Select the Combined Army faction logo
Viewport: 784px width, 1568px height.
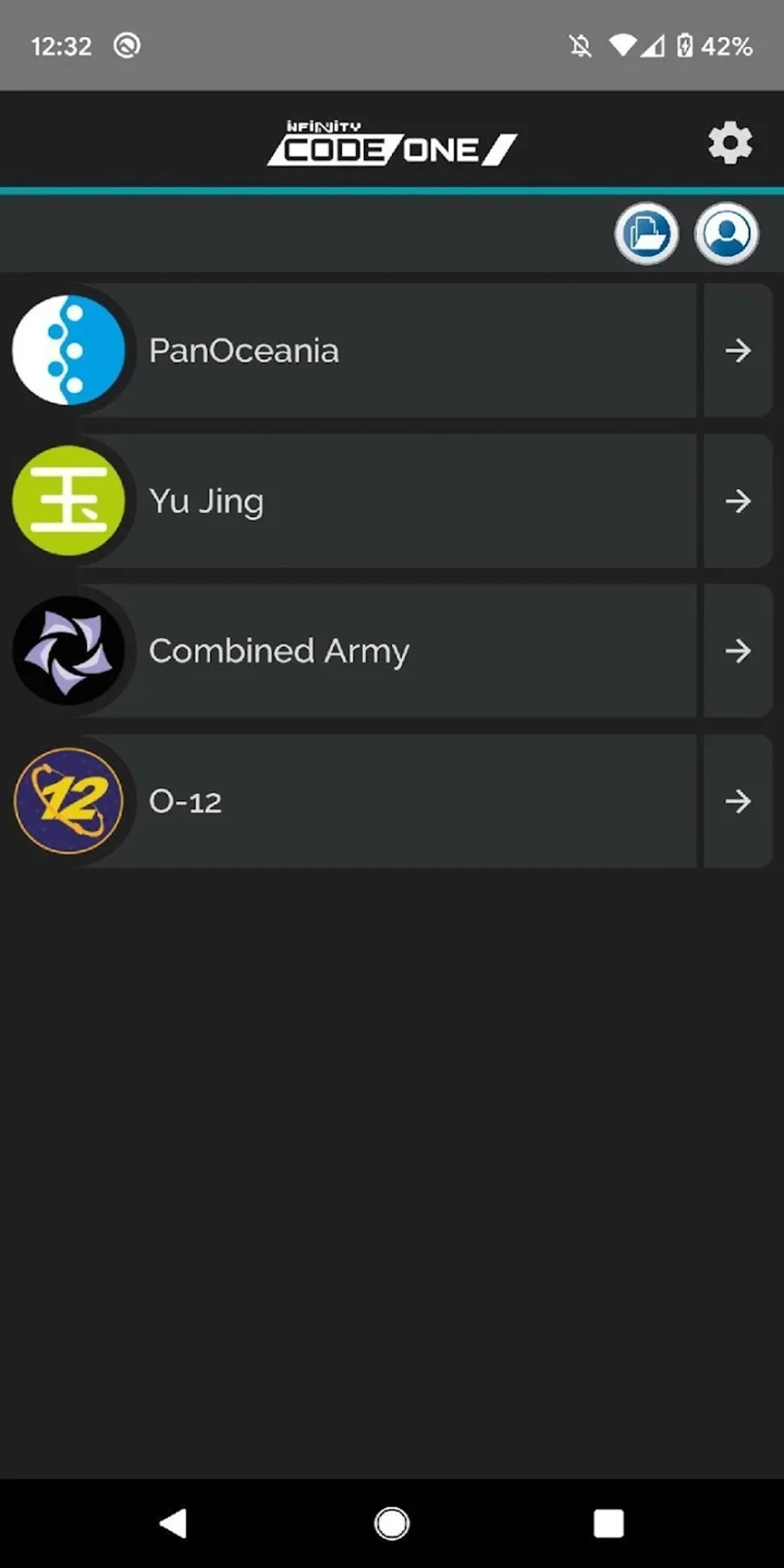click(x=70, y=650)
